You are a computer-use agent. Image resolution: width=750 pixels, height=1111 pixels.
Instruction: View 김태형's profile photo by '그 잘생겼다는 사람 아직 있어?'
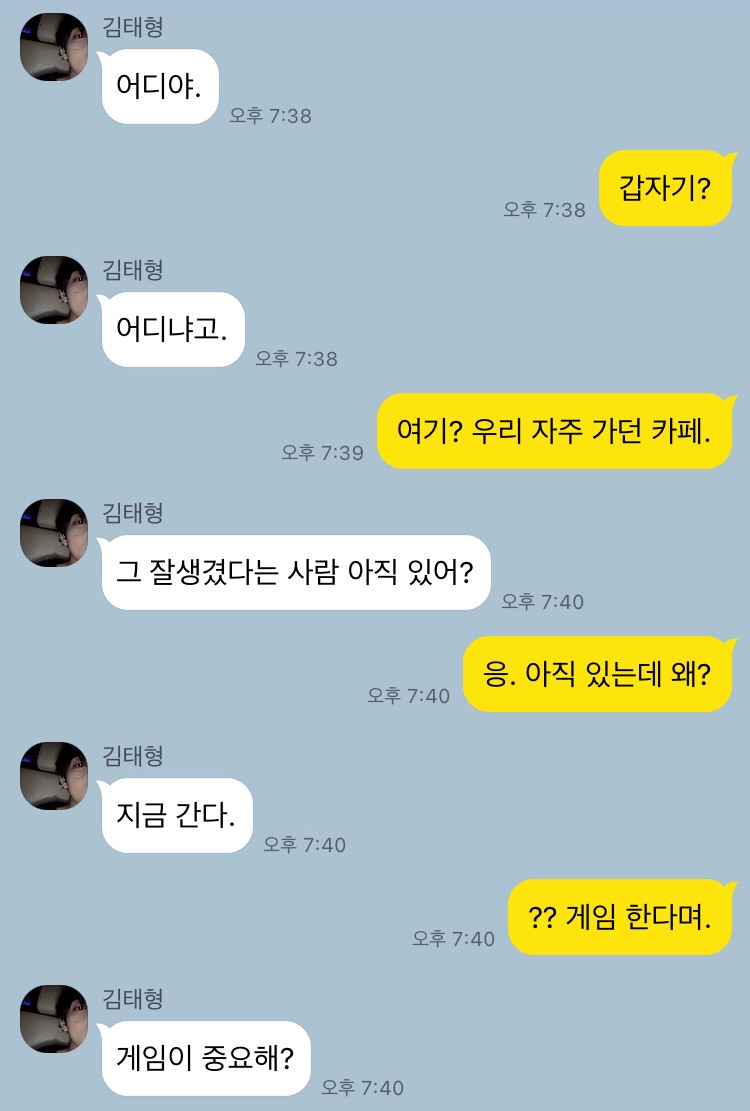[x=54, y=533]
